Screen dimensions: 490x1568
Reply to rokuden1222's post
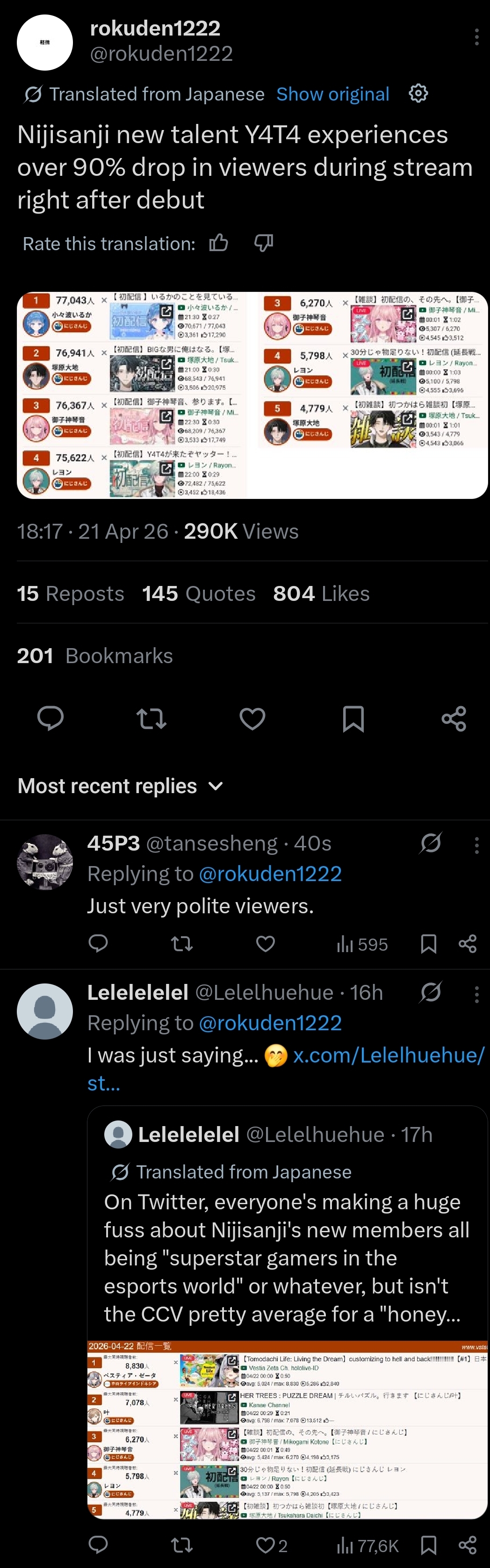coord(50,718)
